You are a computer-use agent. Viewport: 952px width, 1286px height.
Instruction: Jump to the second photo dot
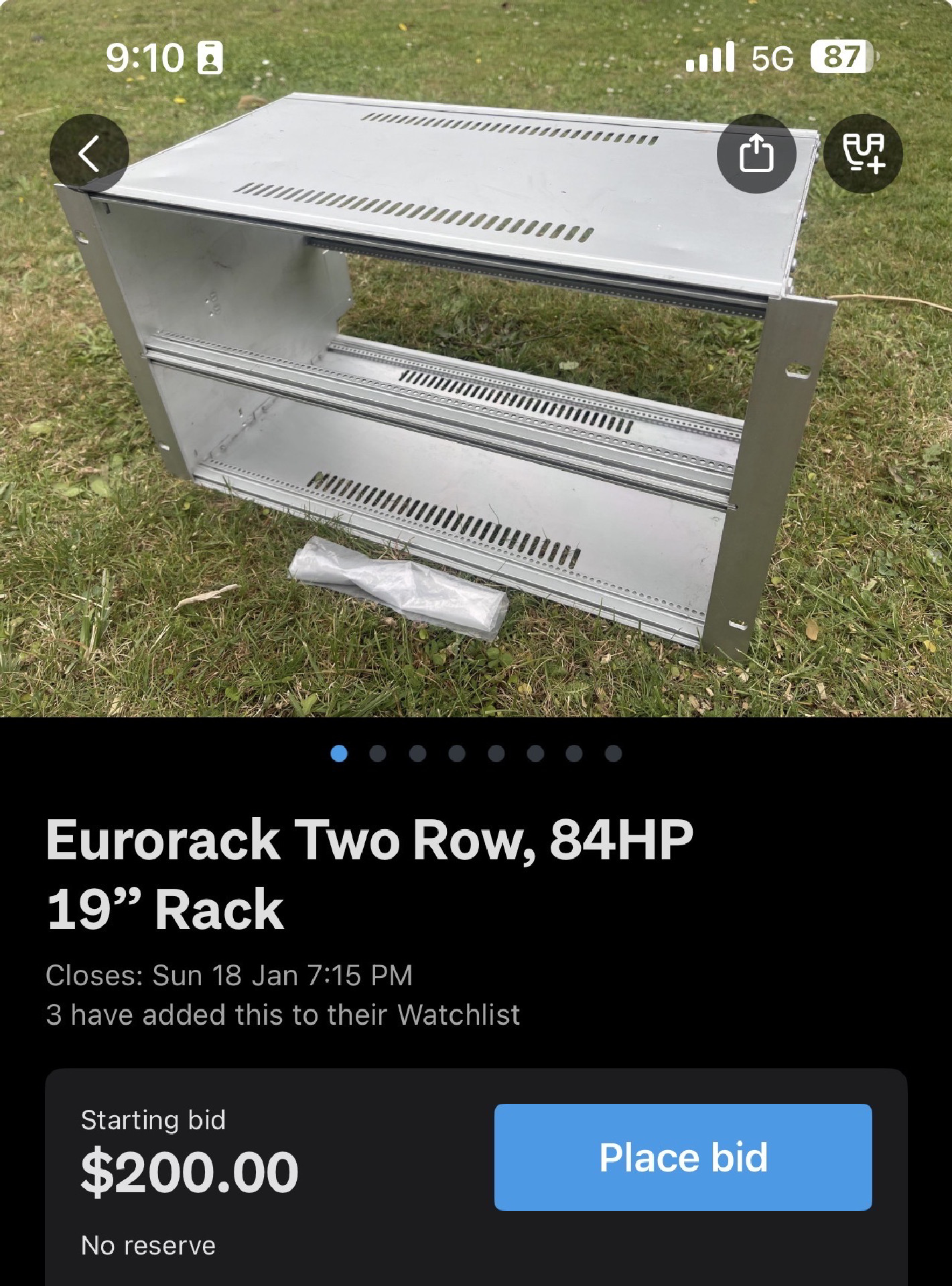378,754
